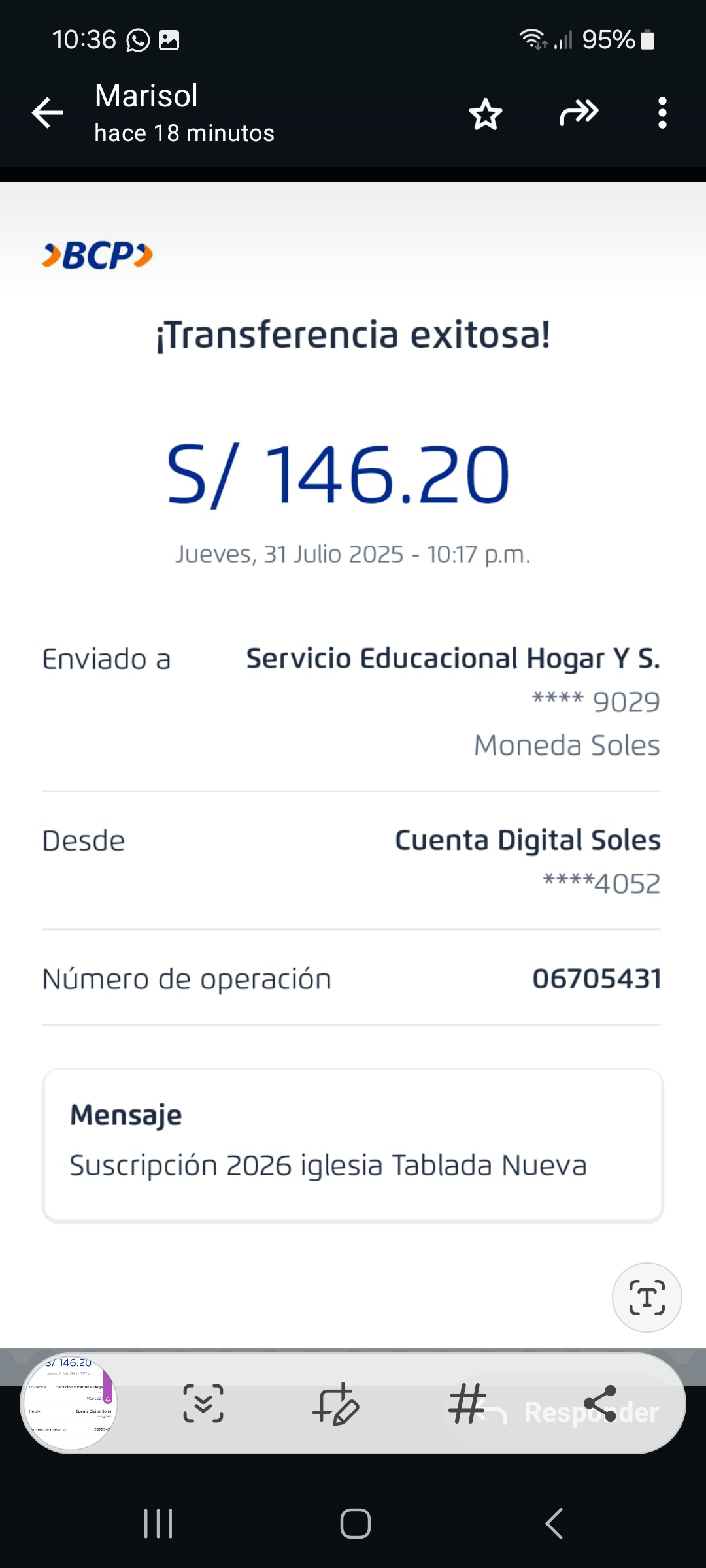Go to the home screen

click(356, 1524)
